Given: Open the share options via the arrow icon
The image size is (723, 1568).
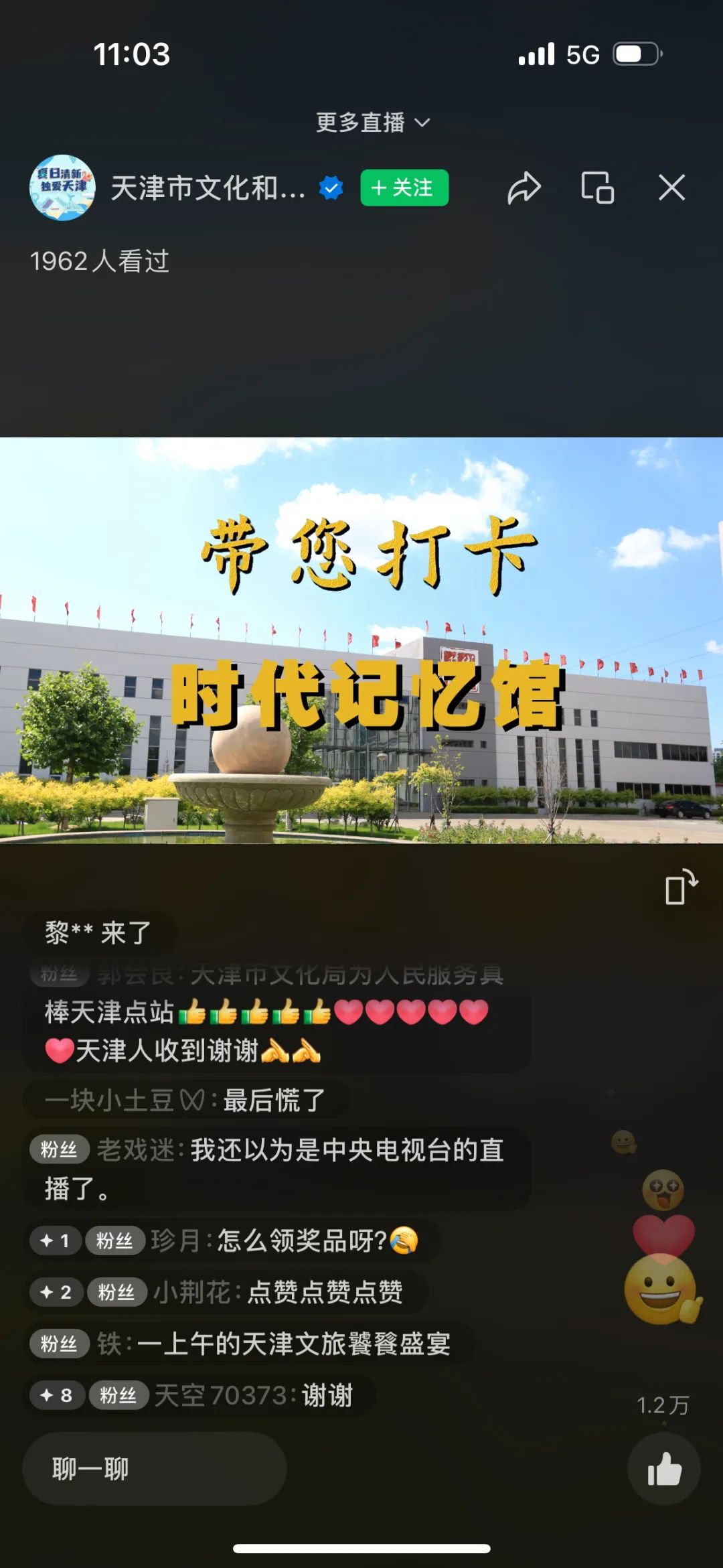Looking at the screenshot, I should tap(525, 189).
